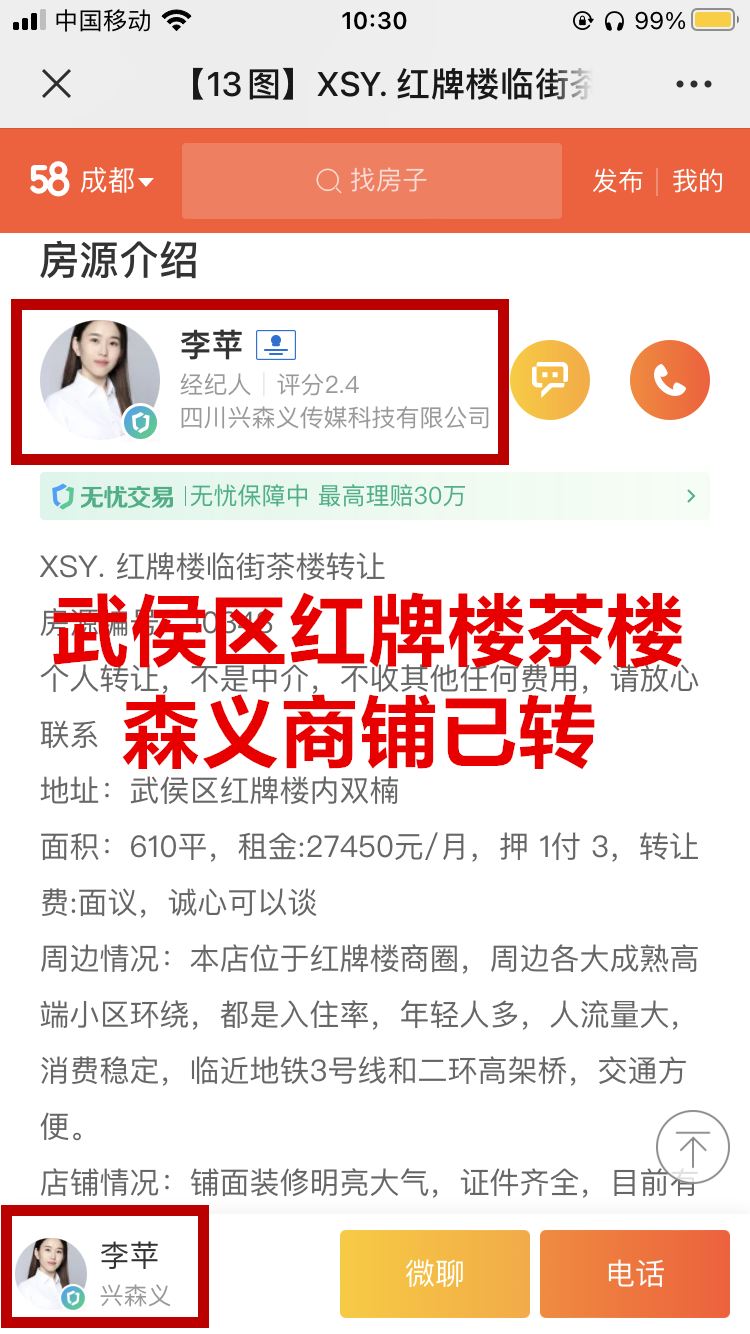Jump back to top with the arrow button
The height and width of the screenshot is (1334, 750).
pos(692,1147)
